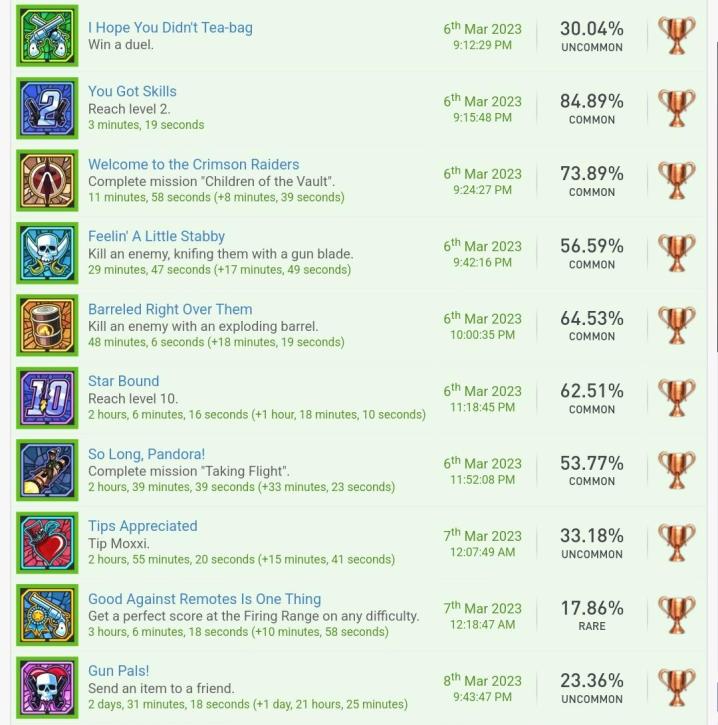Open the 'You Got Skills' trophy link

tap(132, 91)
